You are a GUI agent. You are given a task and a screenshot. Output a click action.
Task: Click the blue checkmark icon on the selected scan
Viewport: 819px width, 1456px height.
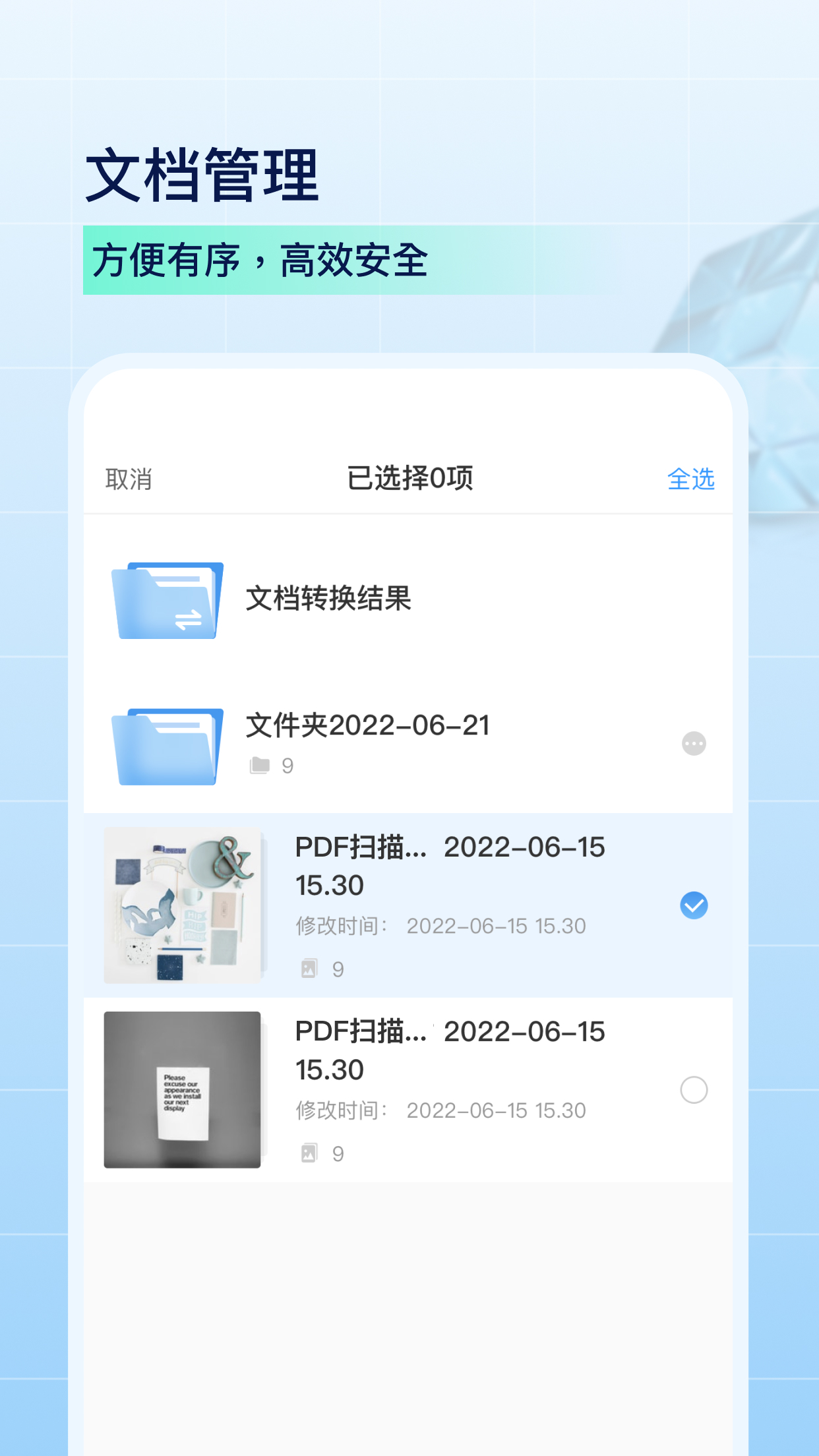pyautogui.click(x=694, y=906)
